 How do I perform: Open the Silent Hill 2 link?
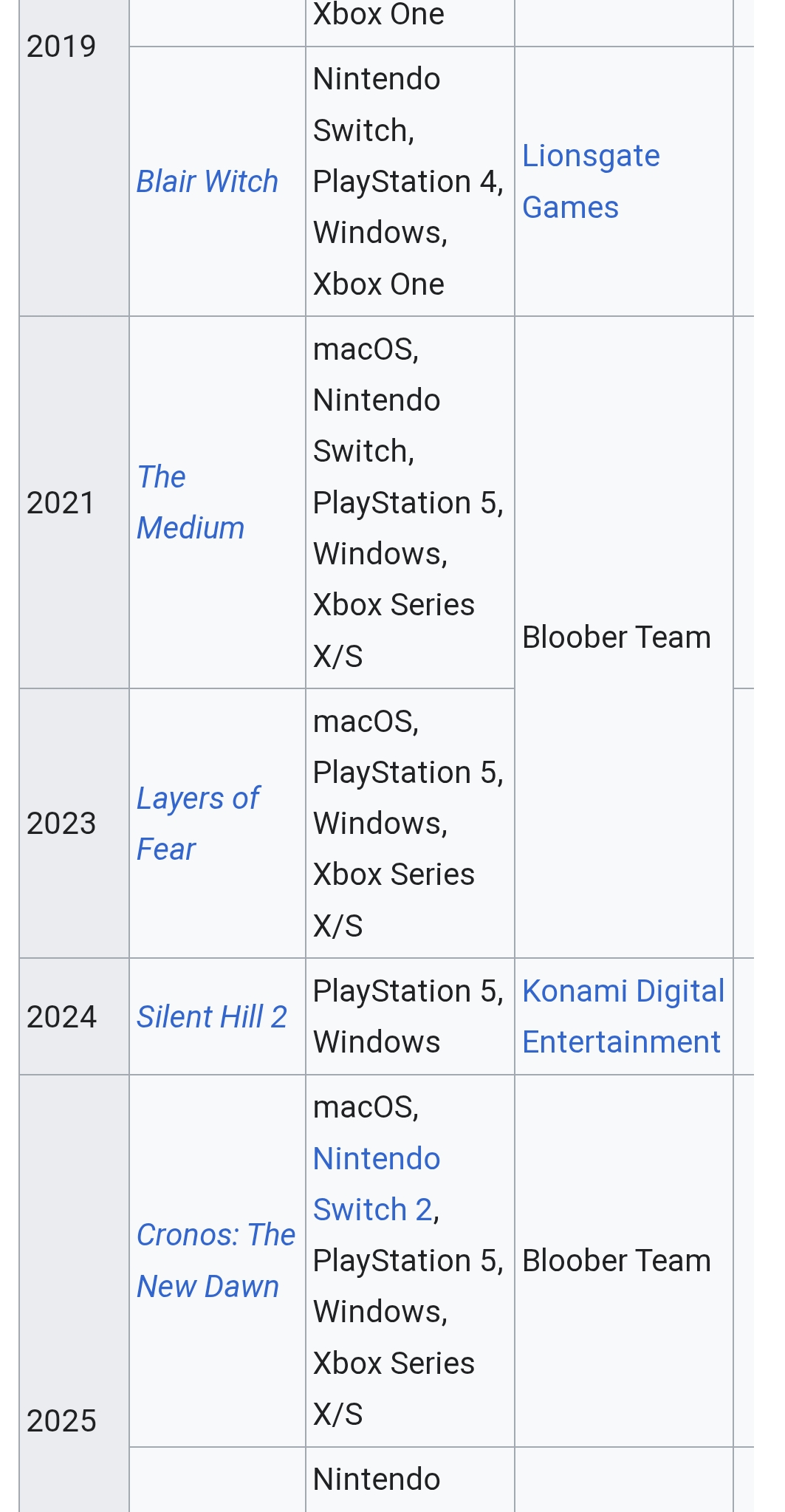pos(212,1017)
